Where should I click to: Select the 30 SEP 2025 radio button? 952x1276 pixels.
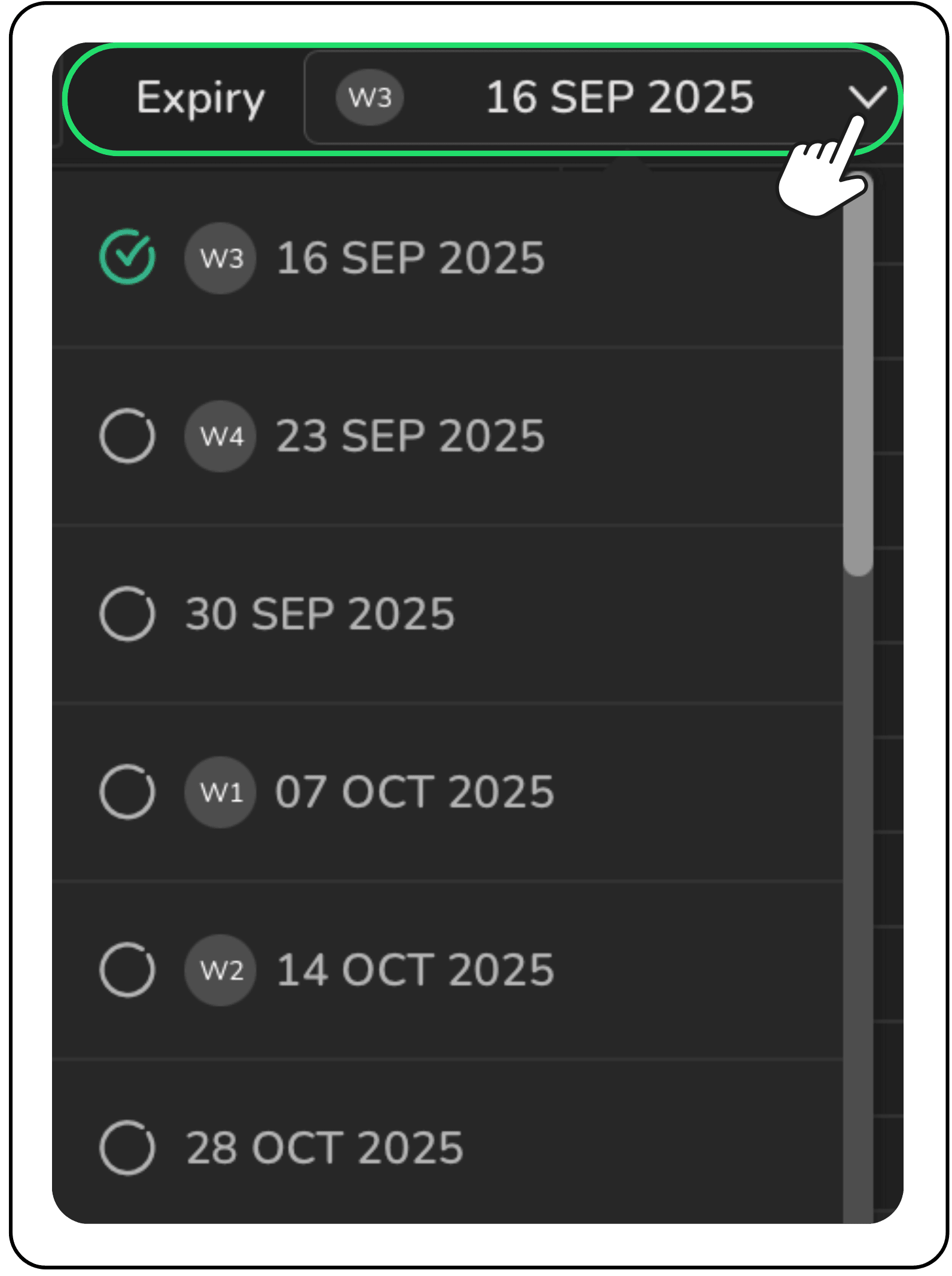[127, 611]
